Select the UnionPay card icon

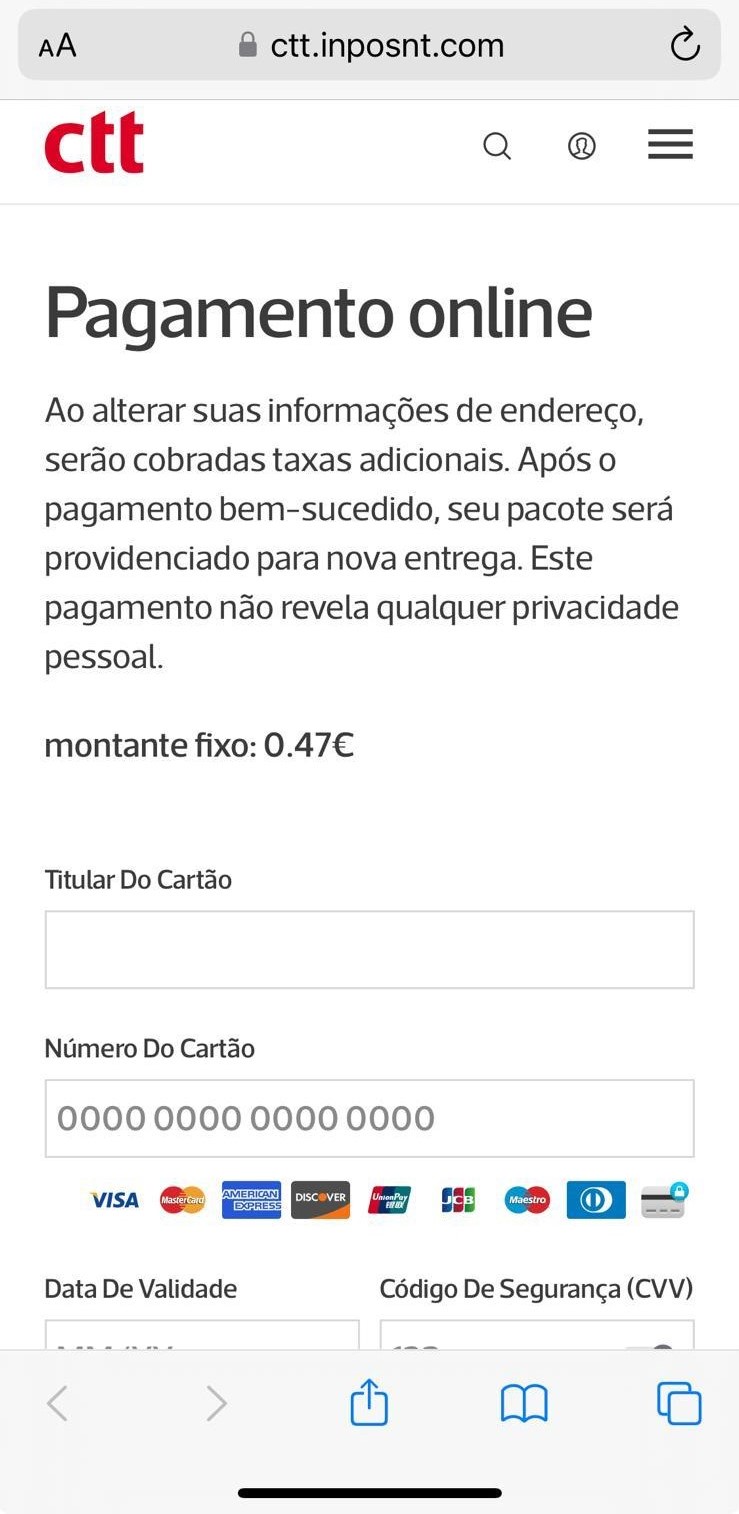coord(389,1199)
